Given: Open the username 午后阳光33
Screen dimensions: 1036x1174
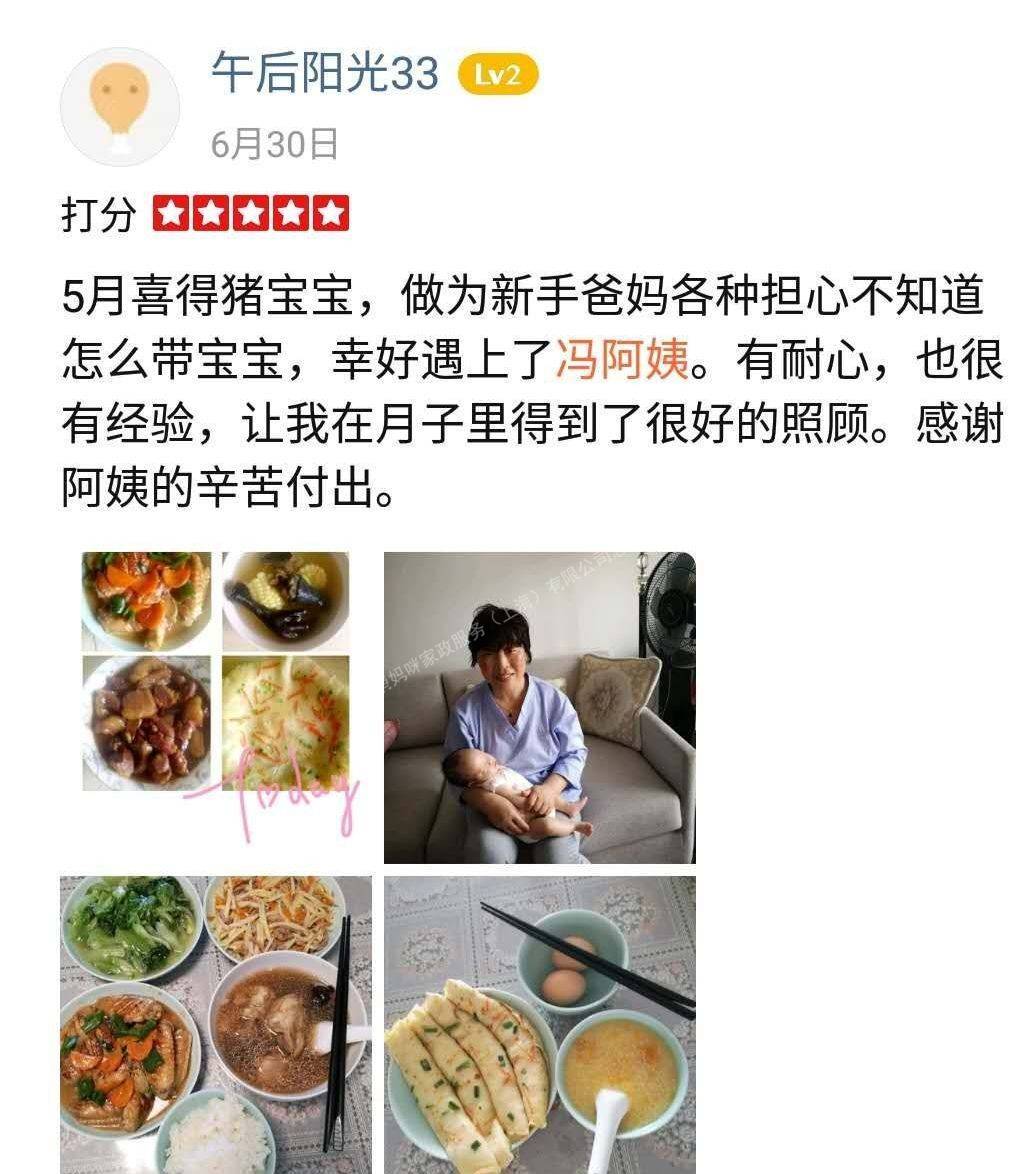Looking at the screenshot, I should (x=325, y=75).
